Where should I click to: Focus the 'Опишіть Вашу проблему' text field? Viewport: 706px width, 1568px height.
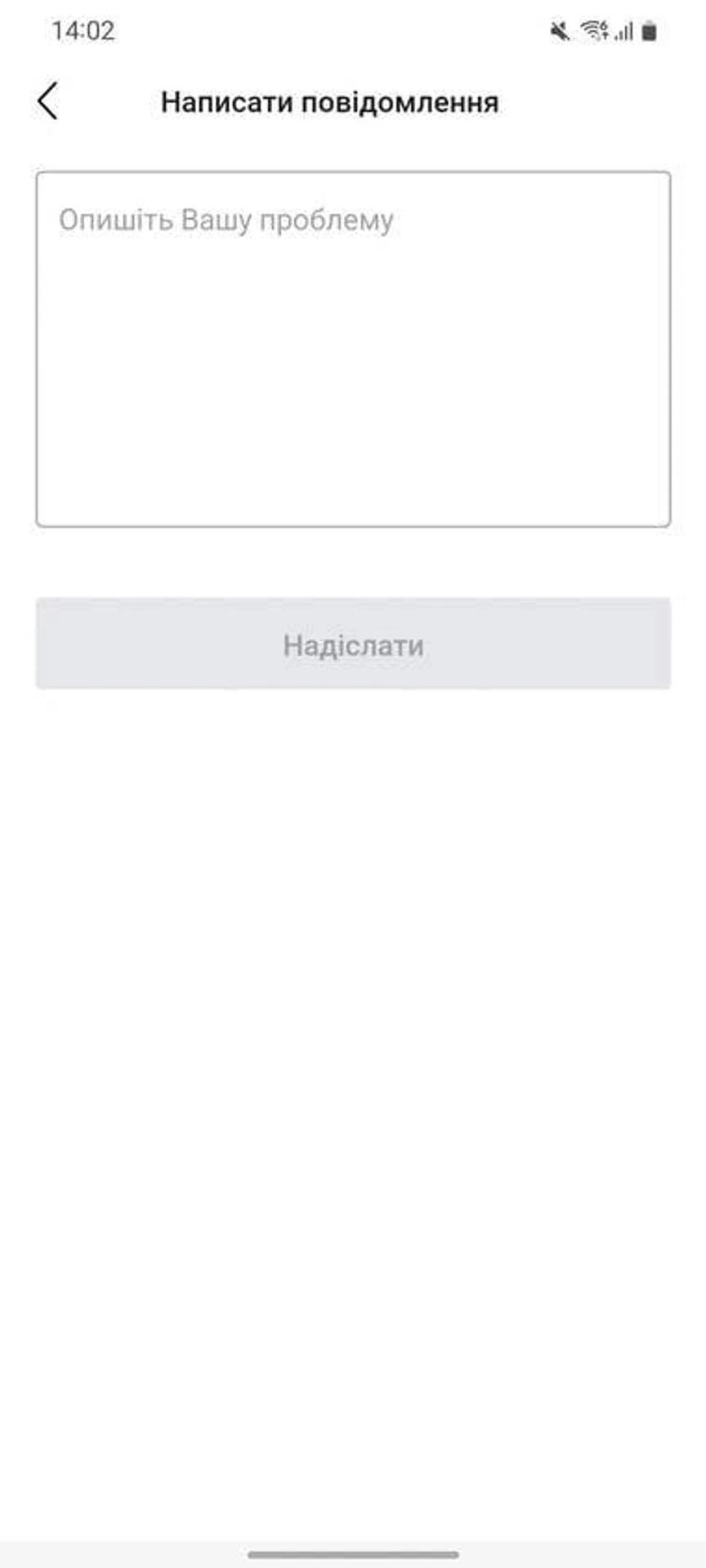coord(353,349)
